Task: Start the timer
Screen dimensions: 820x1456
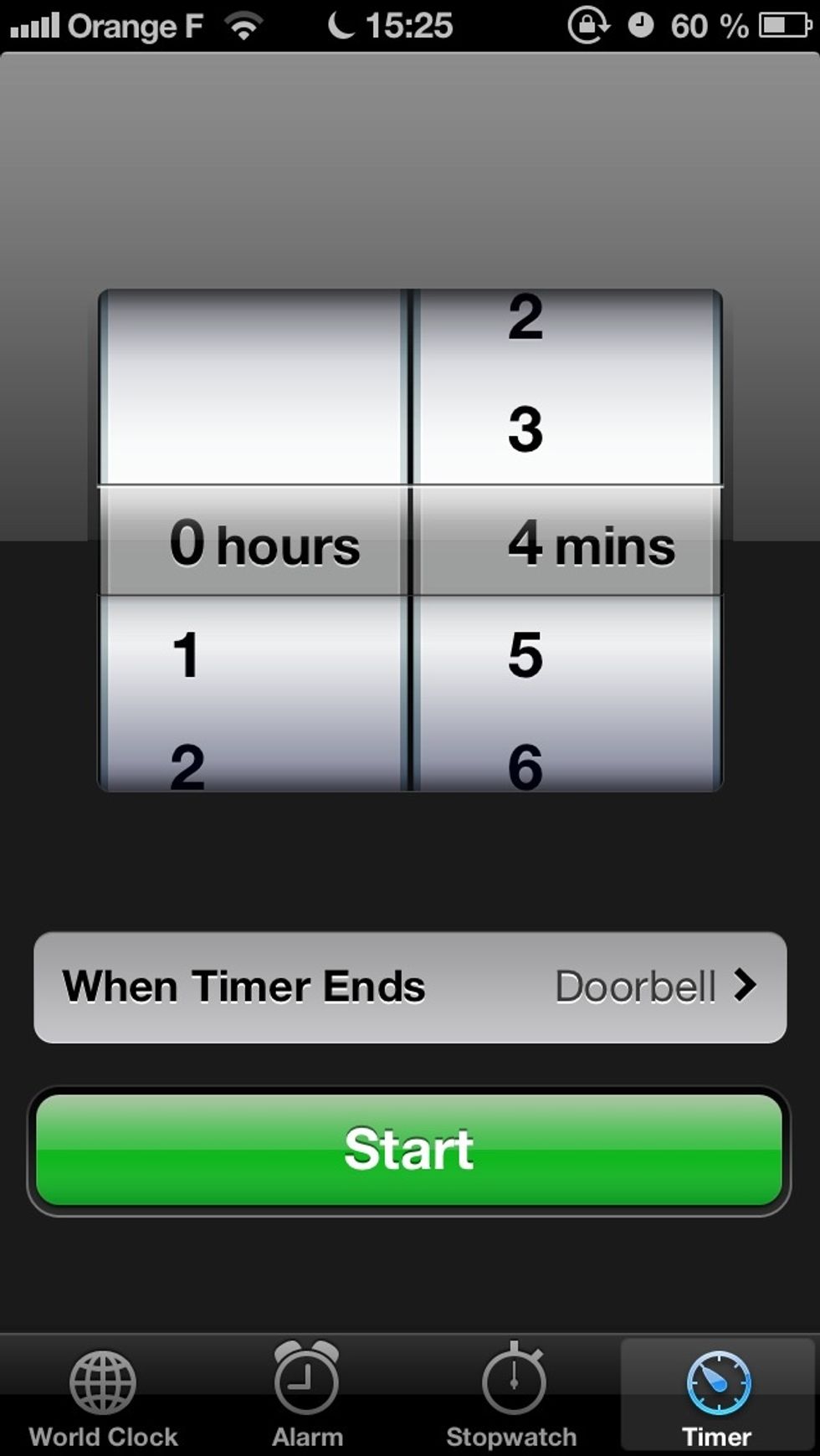Action: 409,1149
